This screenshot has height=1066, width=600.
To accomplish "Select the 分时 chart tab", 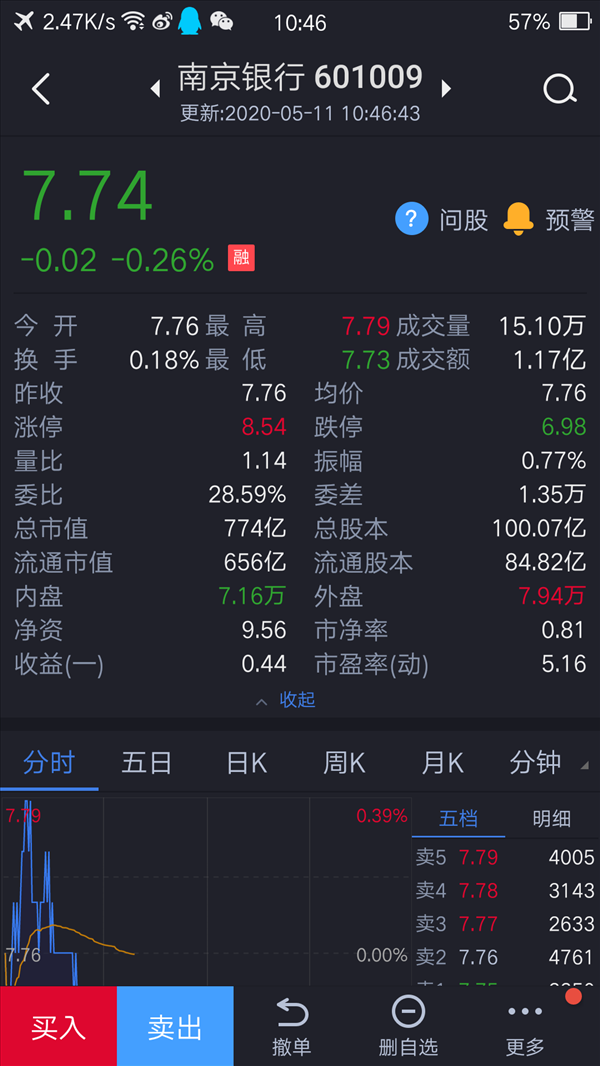I will [49, 763].
